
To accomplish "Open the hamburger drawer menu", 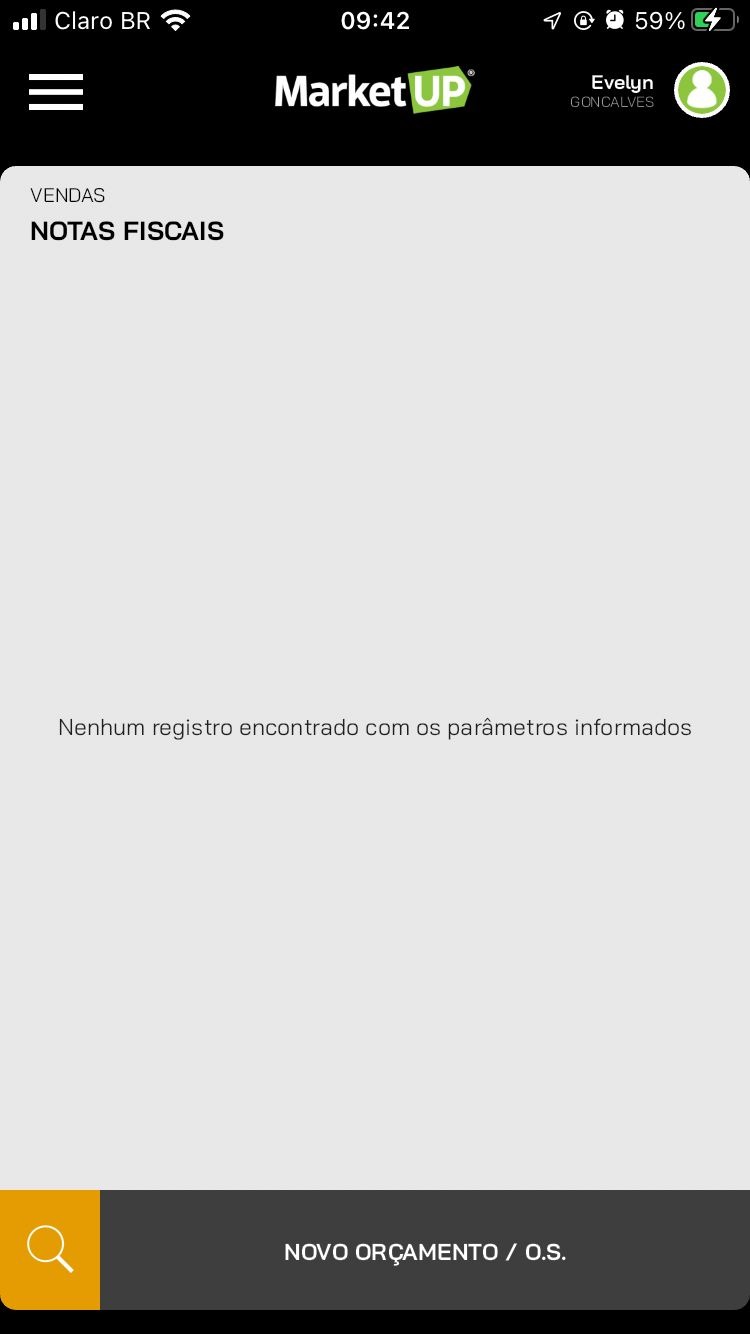I will tap(56, 92).
